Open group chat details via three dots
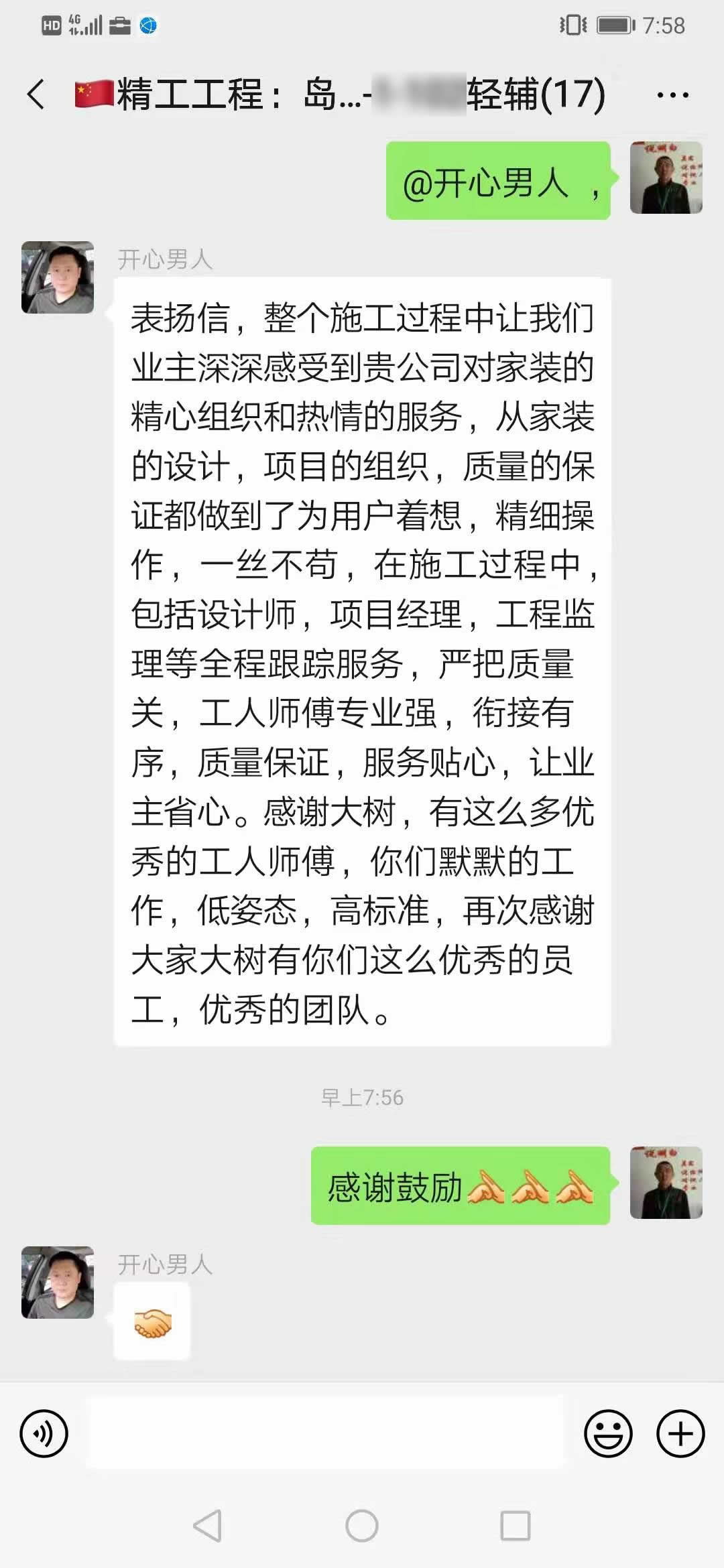This screenshot has height=1568, width=724. (x=672, y=95)
